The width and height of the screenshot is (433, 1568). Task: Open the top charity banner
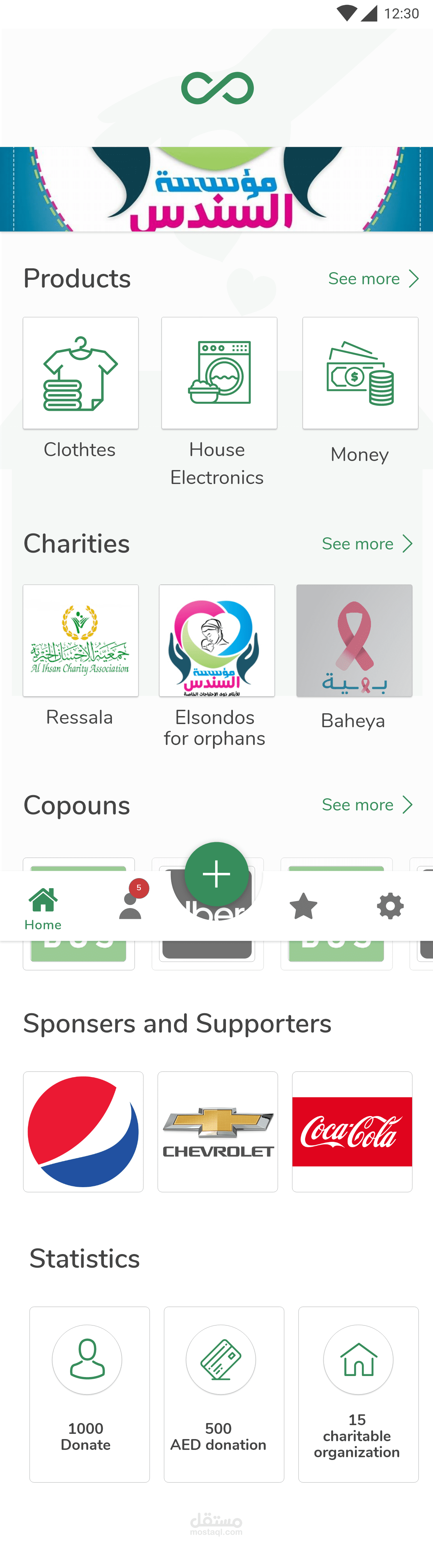coord(216,189)
